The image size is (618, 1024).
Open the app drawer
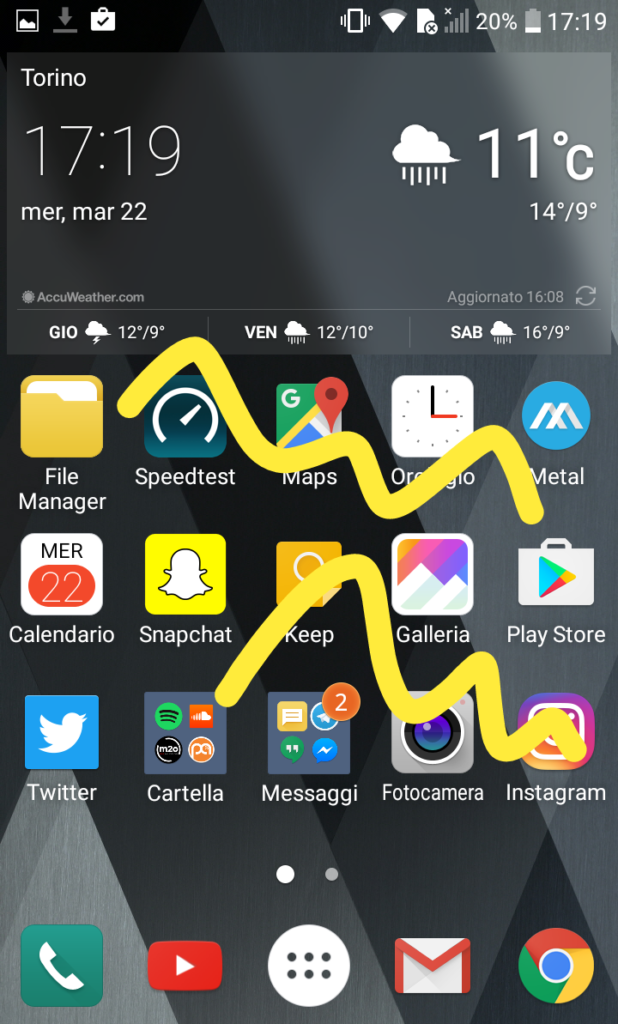309,965
